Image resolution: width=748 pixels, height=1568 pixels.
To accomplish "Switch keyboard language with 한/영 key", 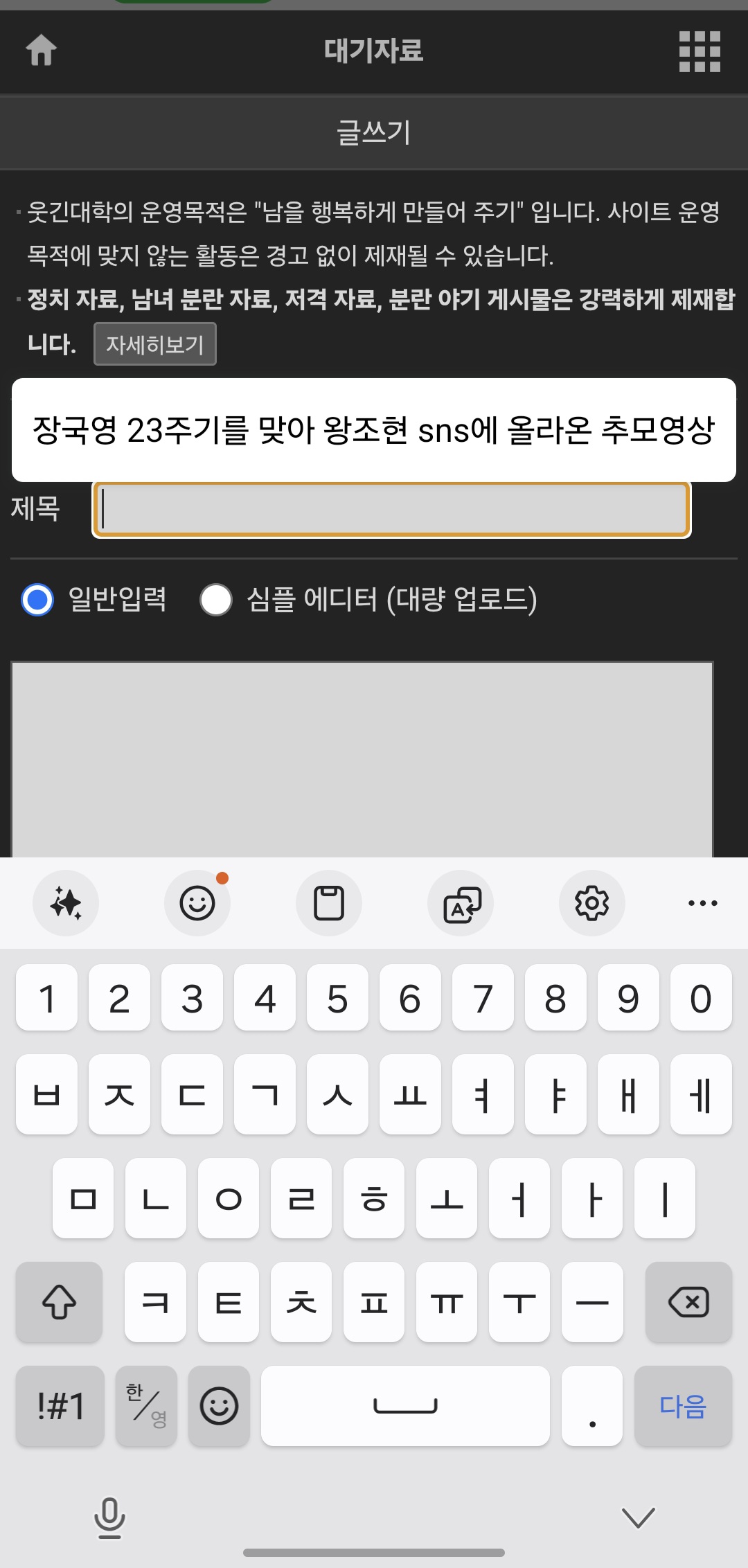I will [x=146, y=1406].
